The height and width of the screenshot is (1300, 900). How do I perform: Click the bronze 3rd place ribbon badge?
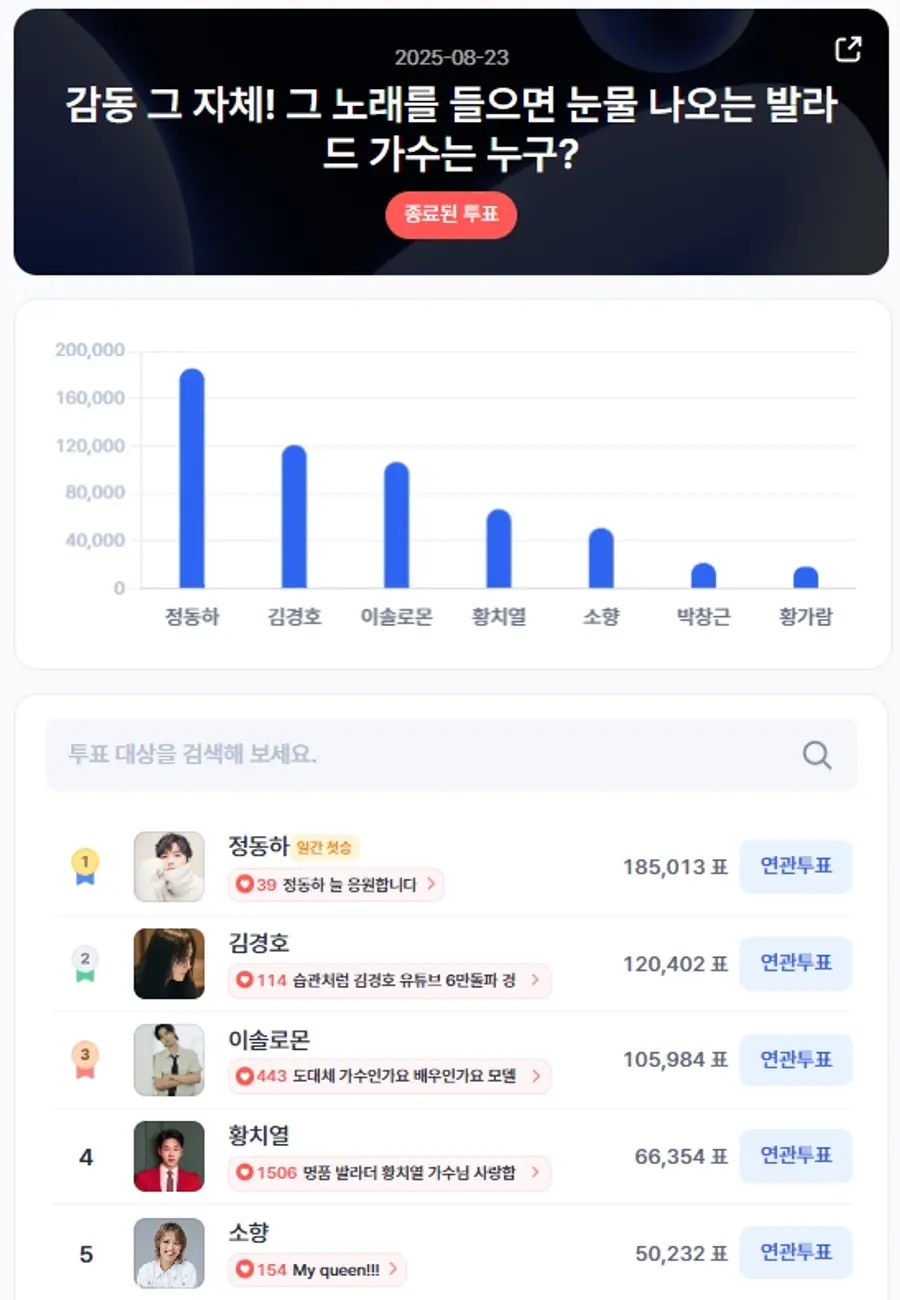click(x=85, y=1060)
